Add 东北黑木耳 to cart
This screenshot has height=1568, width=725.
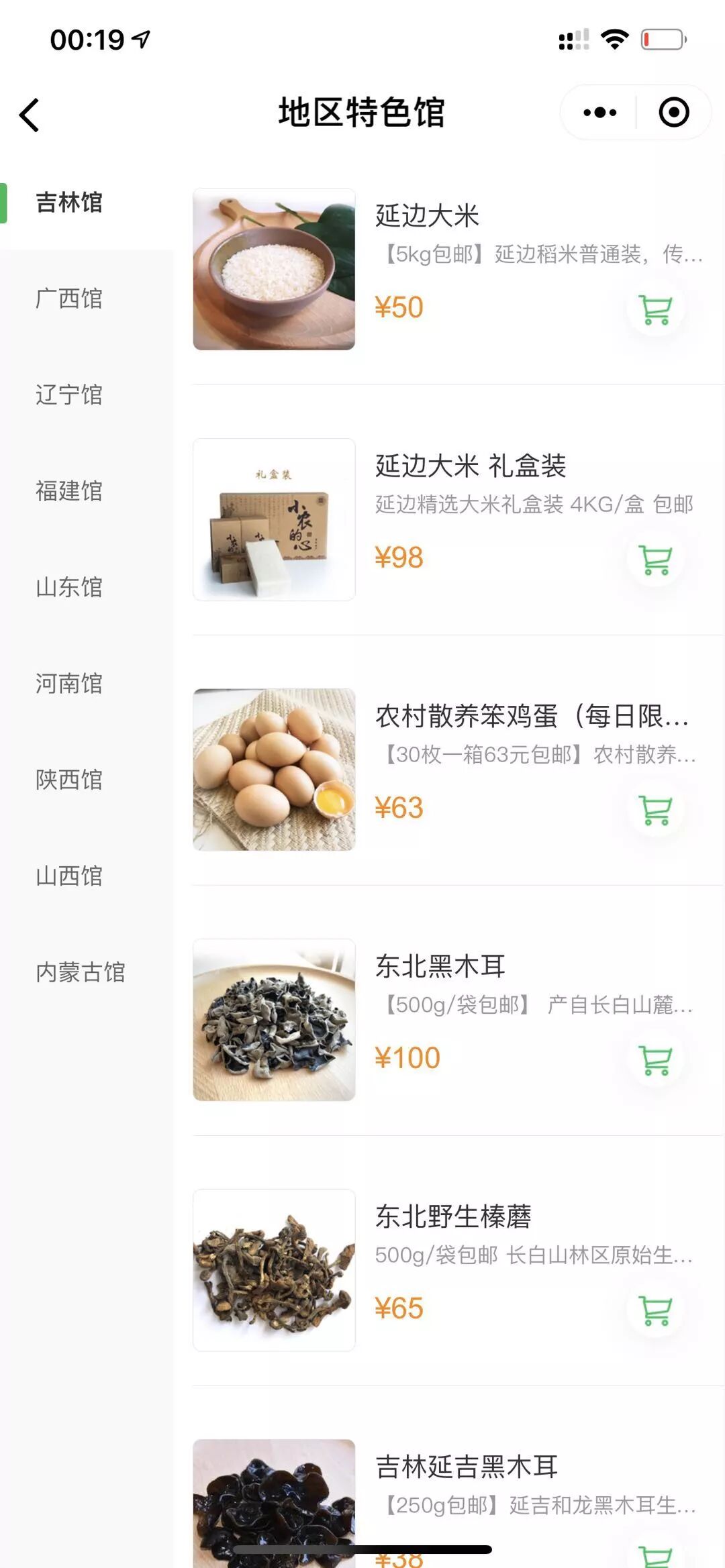tap(655, 1060)
